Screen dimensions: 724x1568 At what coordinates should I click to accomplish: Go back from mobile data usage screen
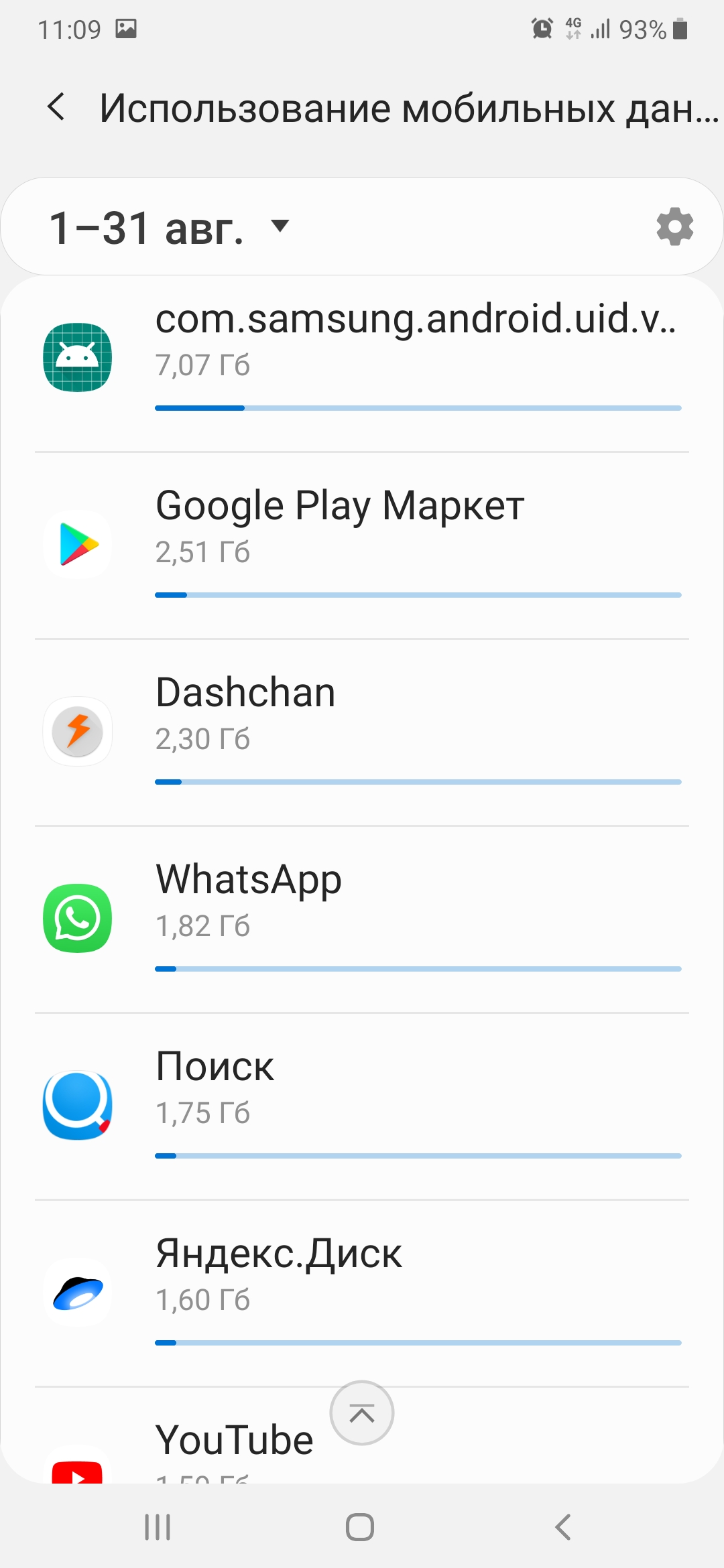tap(57, 107)
